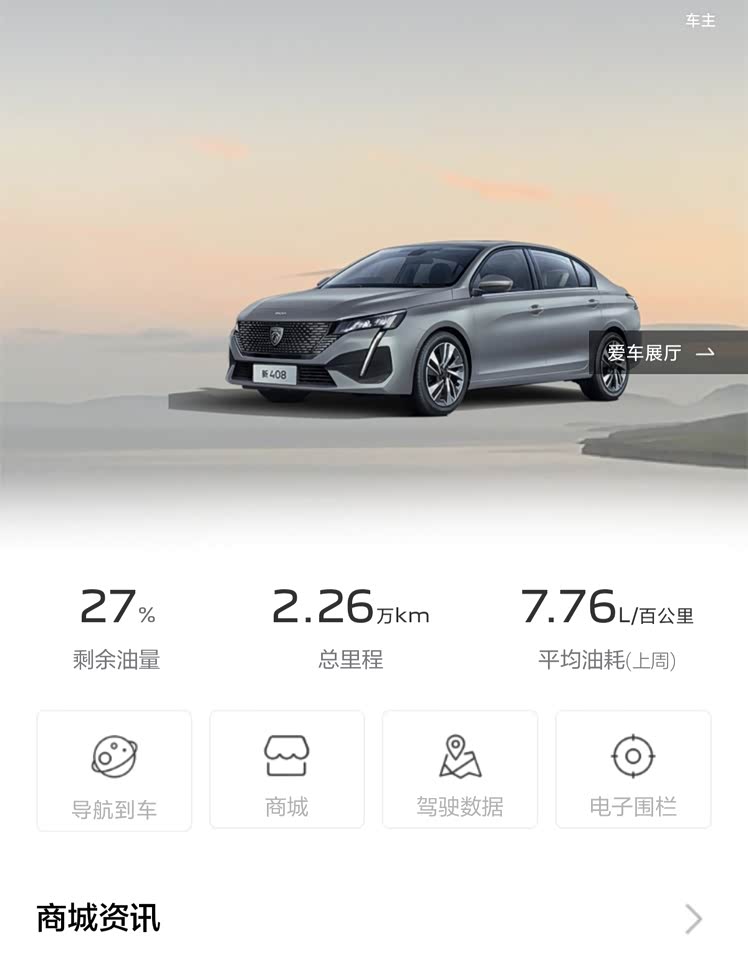
Task: View 驾驶数据 driving data
Action: pos(460,769)
